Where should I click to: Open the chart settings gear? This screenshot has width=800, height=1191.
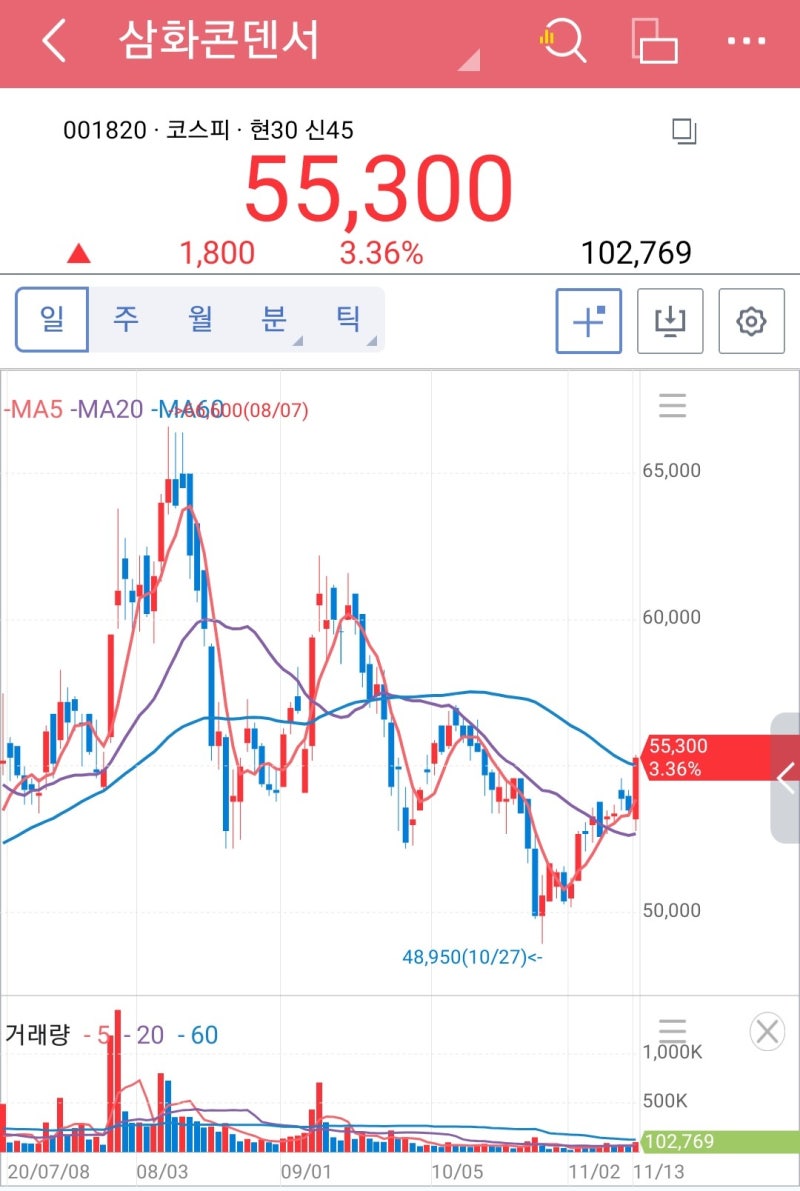pos(751,321)
